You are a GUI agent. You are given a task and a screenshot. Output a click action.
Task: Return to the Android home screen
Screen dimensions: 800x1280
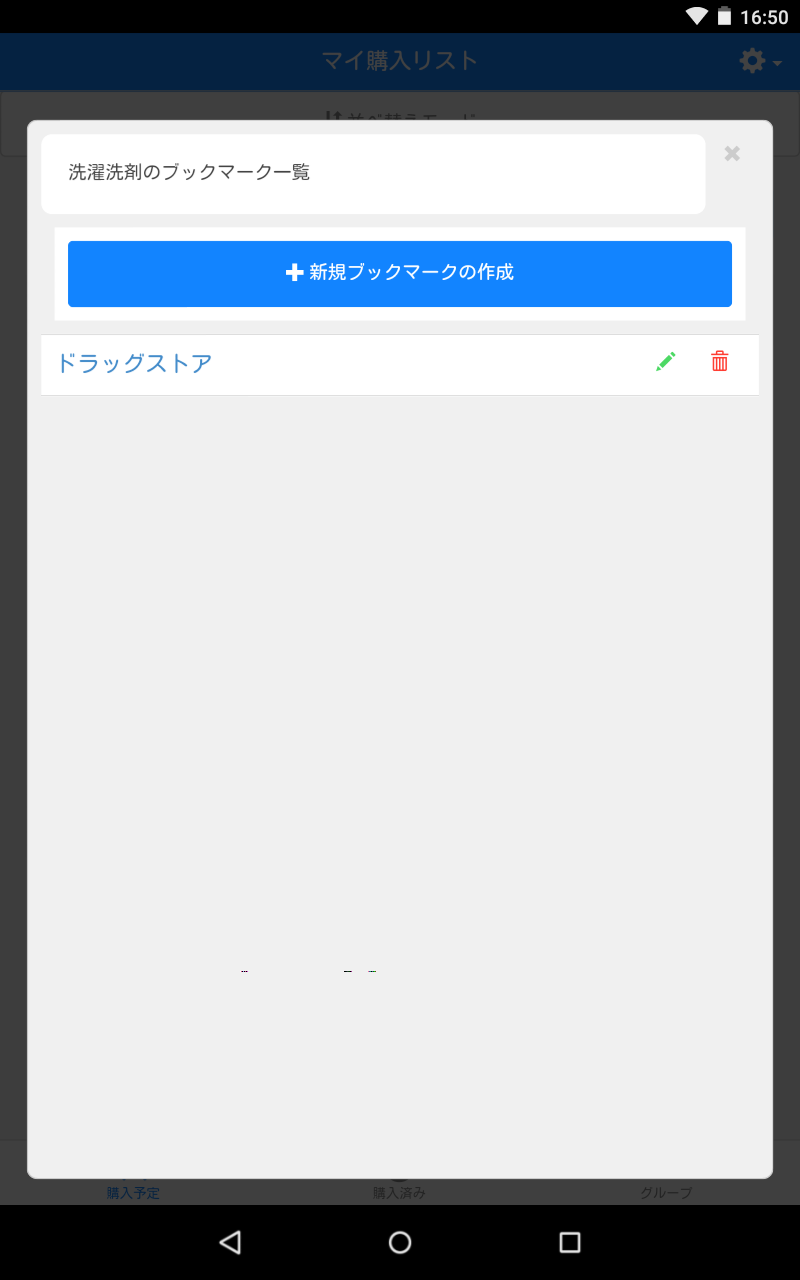click(400, 1242)
